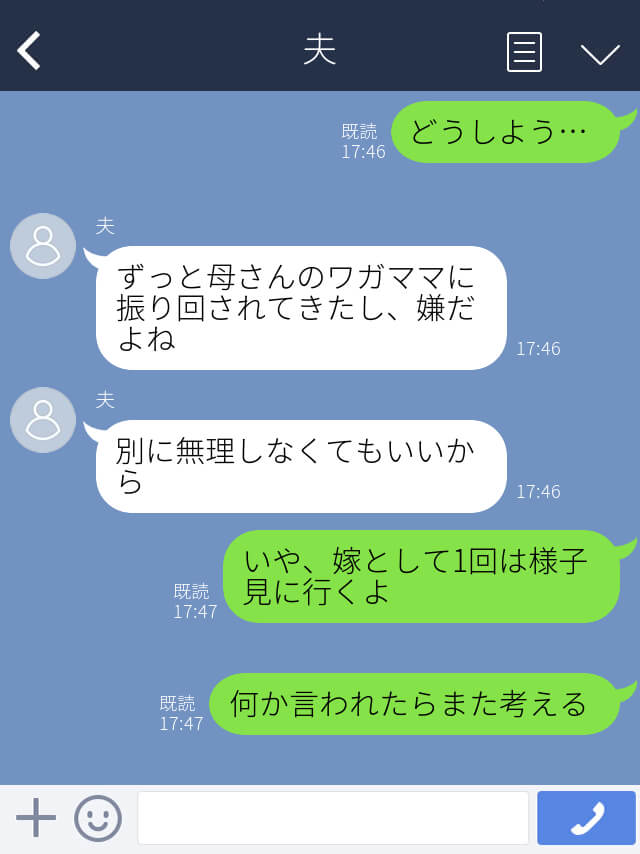Go back from the 夫 chat
640x854 pixels.
(29, 51)
